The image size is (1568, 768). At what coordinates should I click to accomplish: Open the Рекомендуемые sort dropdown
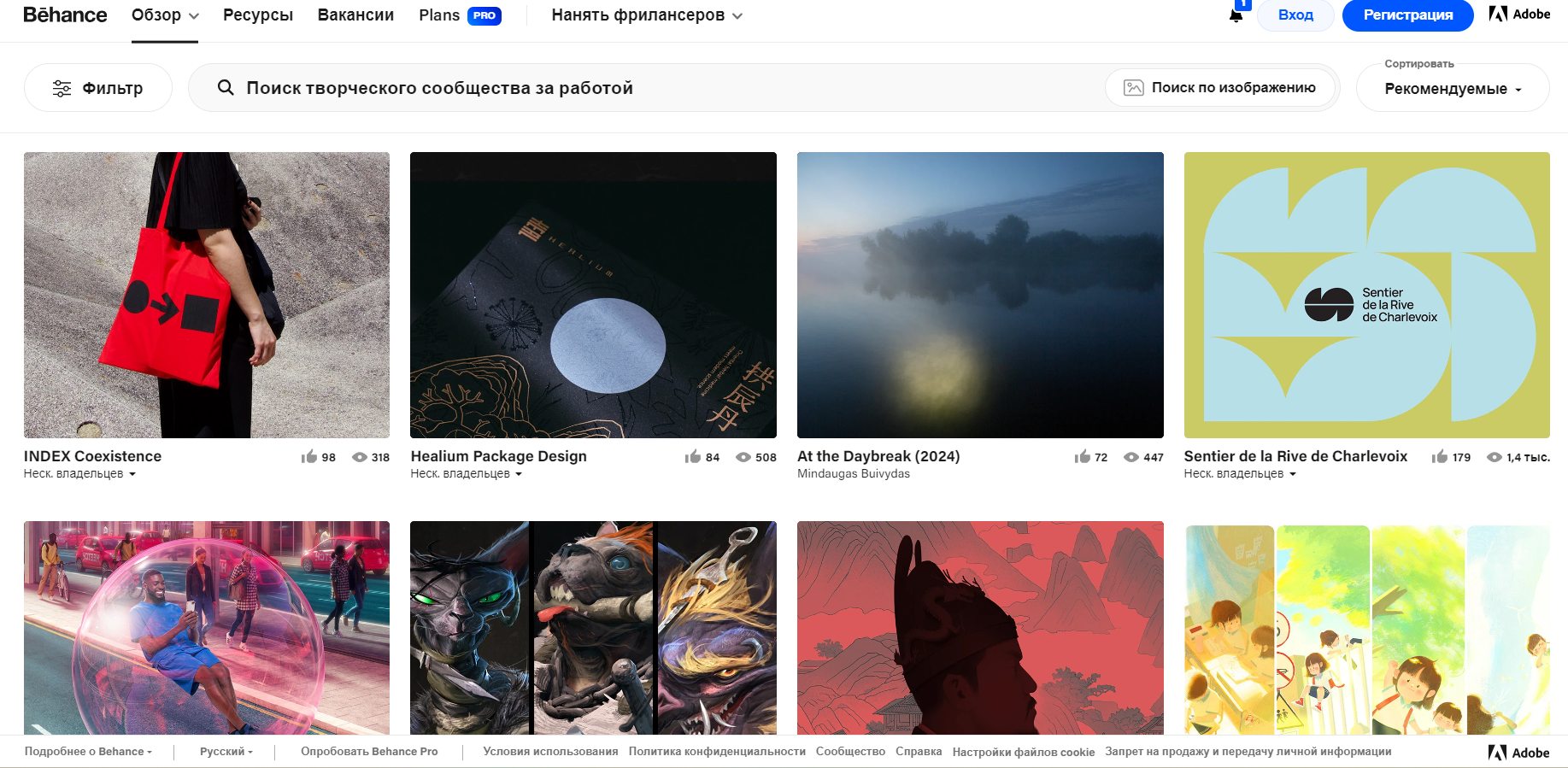click(1452, 89)
